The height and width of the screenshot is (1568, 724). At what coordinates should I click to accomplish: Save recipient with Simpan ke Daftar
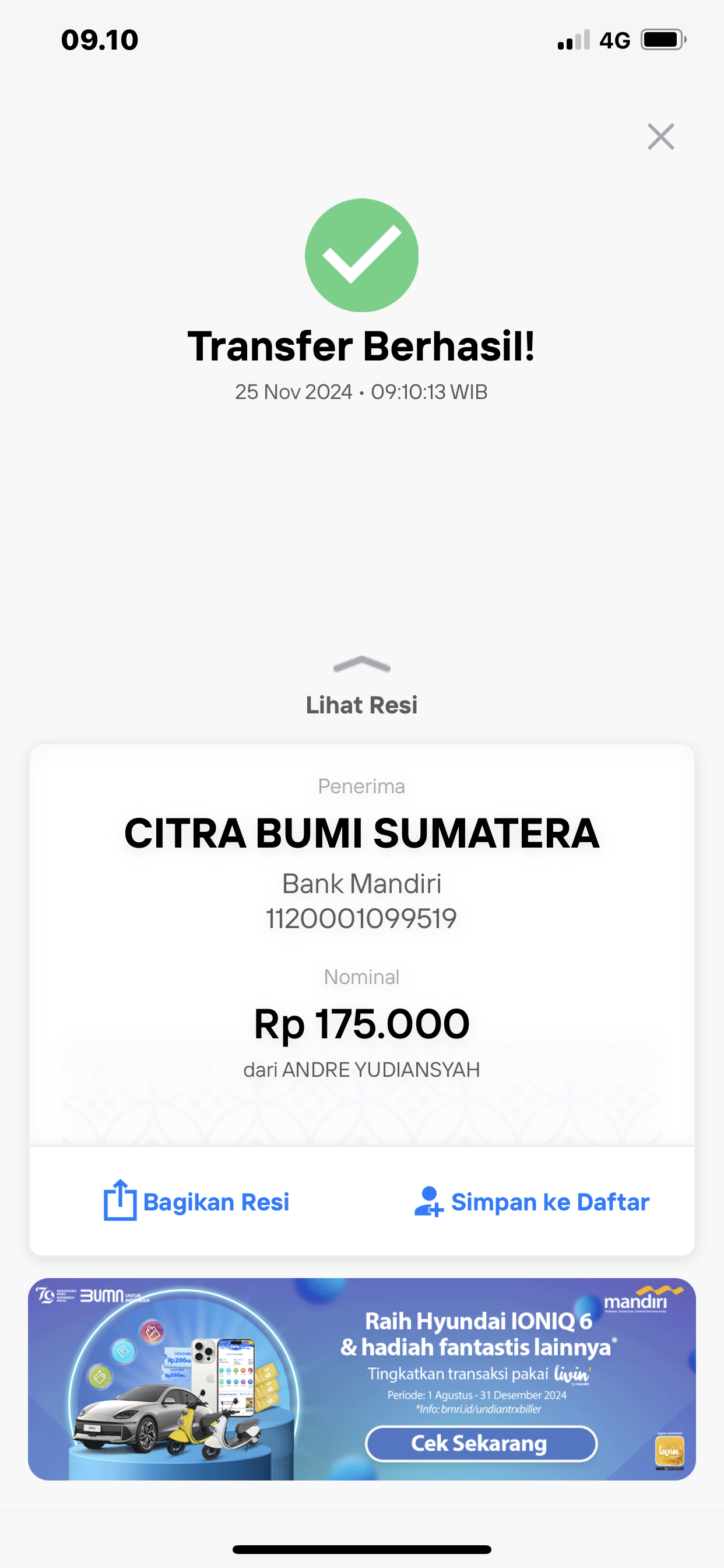pyautogui.click(x=532, y=1202)
